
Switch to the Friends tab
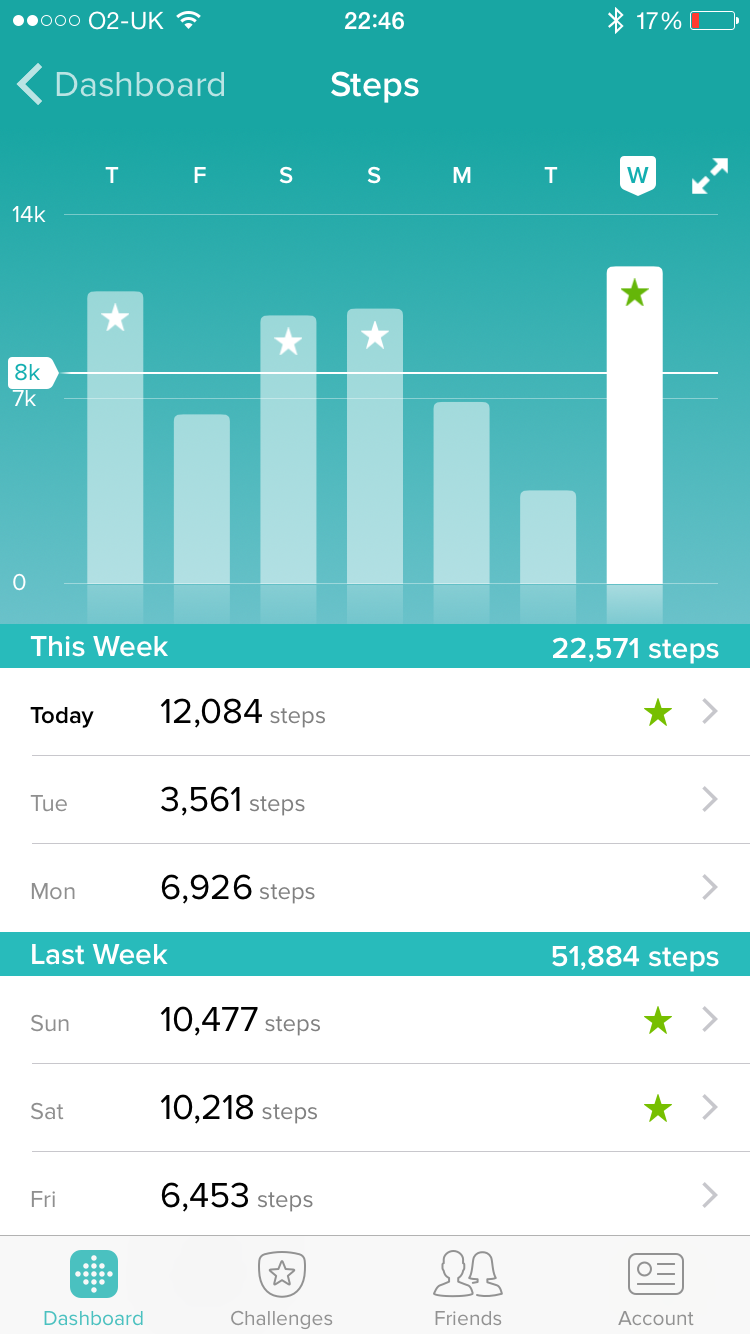click(468, 1287)
